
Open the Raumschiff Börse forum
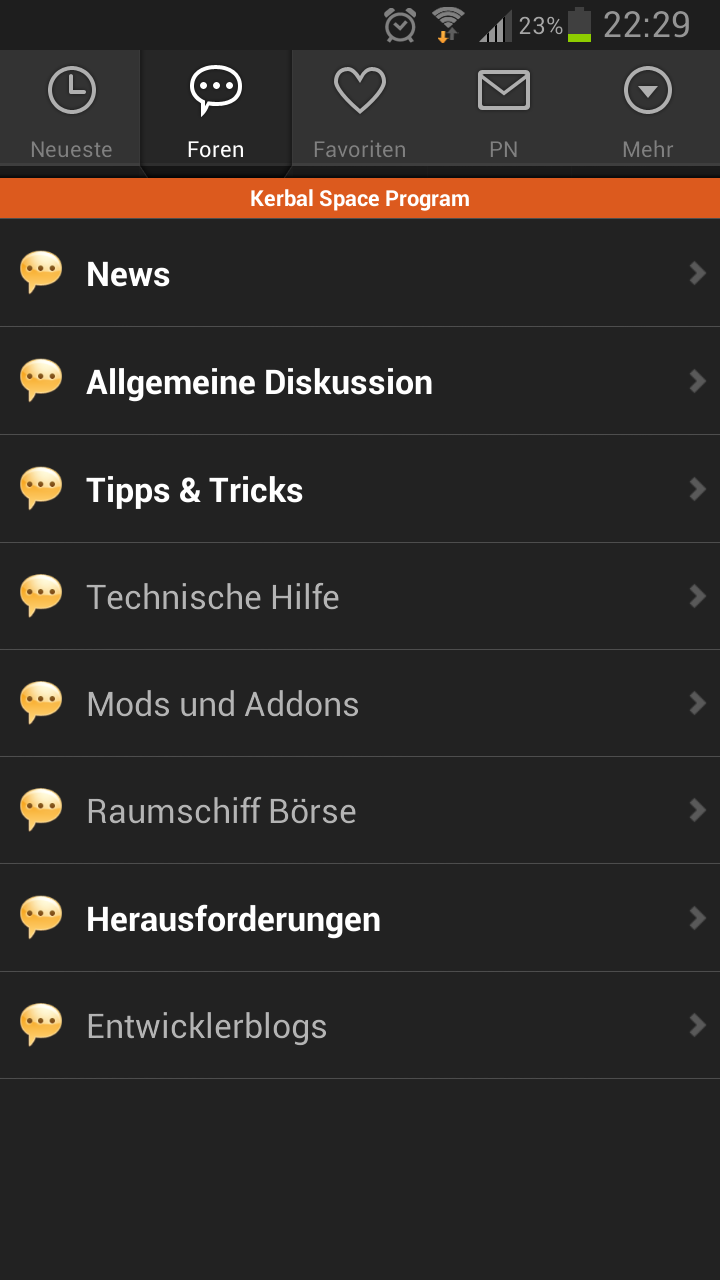360,811
